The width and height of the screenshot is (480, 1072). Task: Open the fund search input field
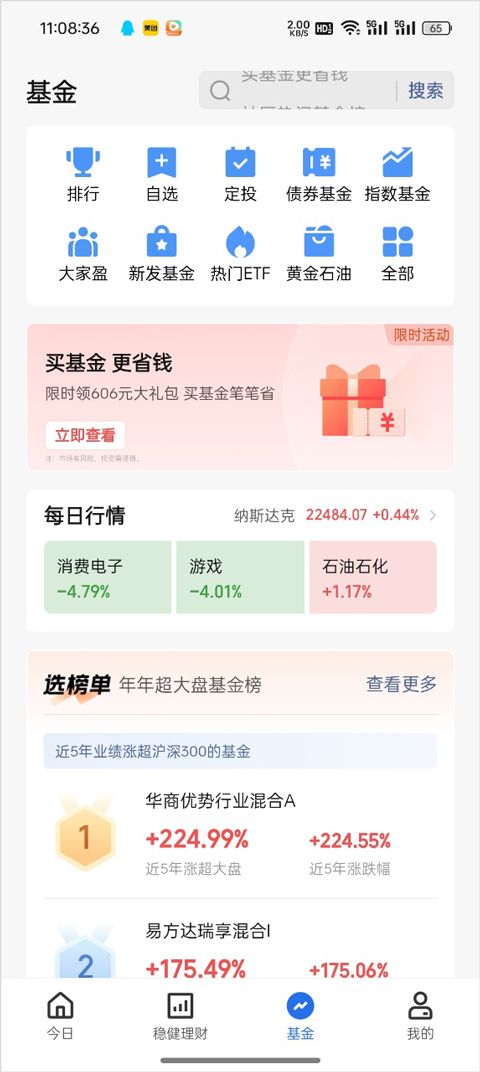pos(298,90)
